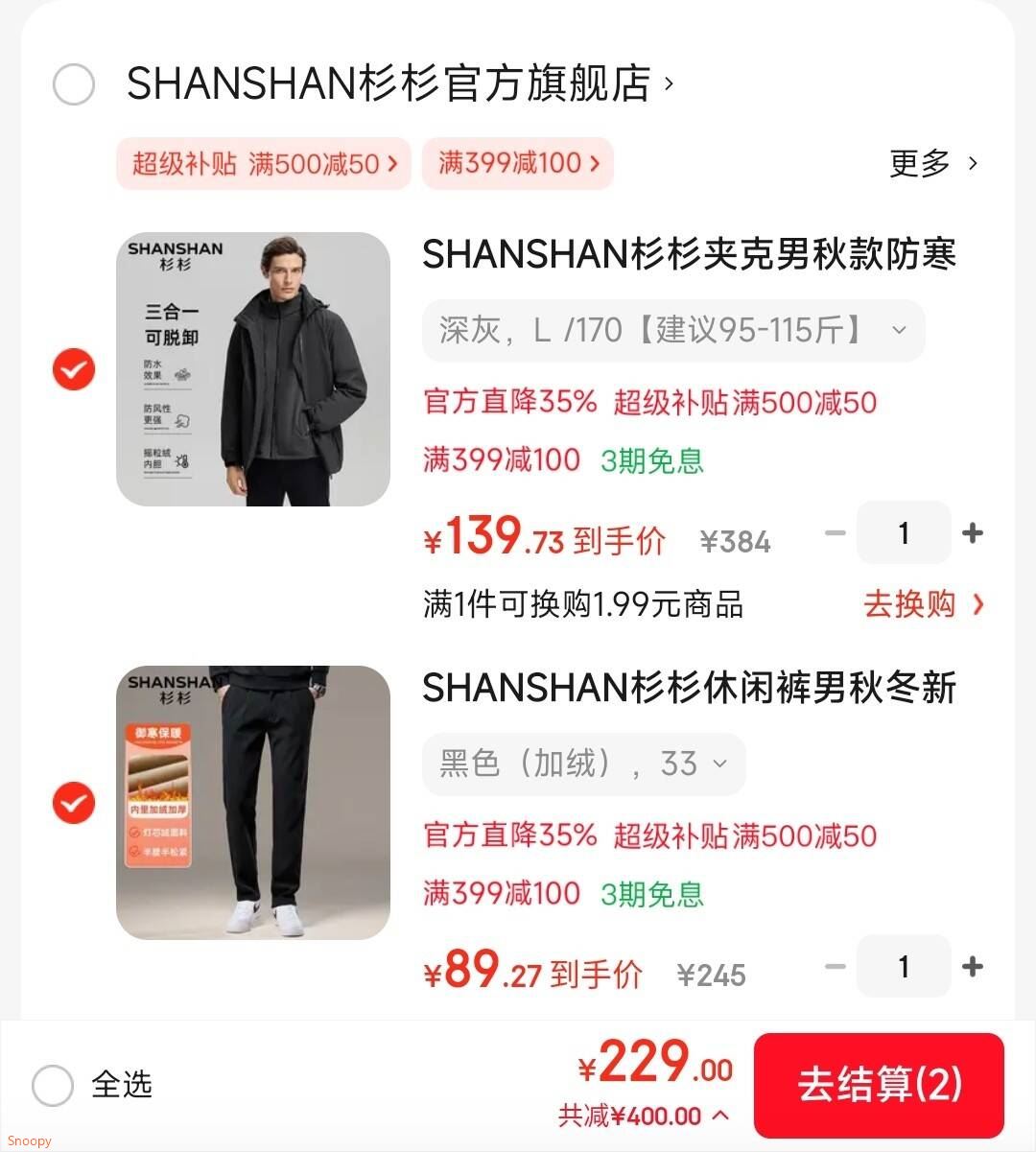Open the jacket product image
1036x1152 pixels.
coord(253,369)
